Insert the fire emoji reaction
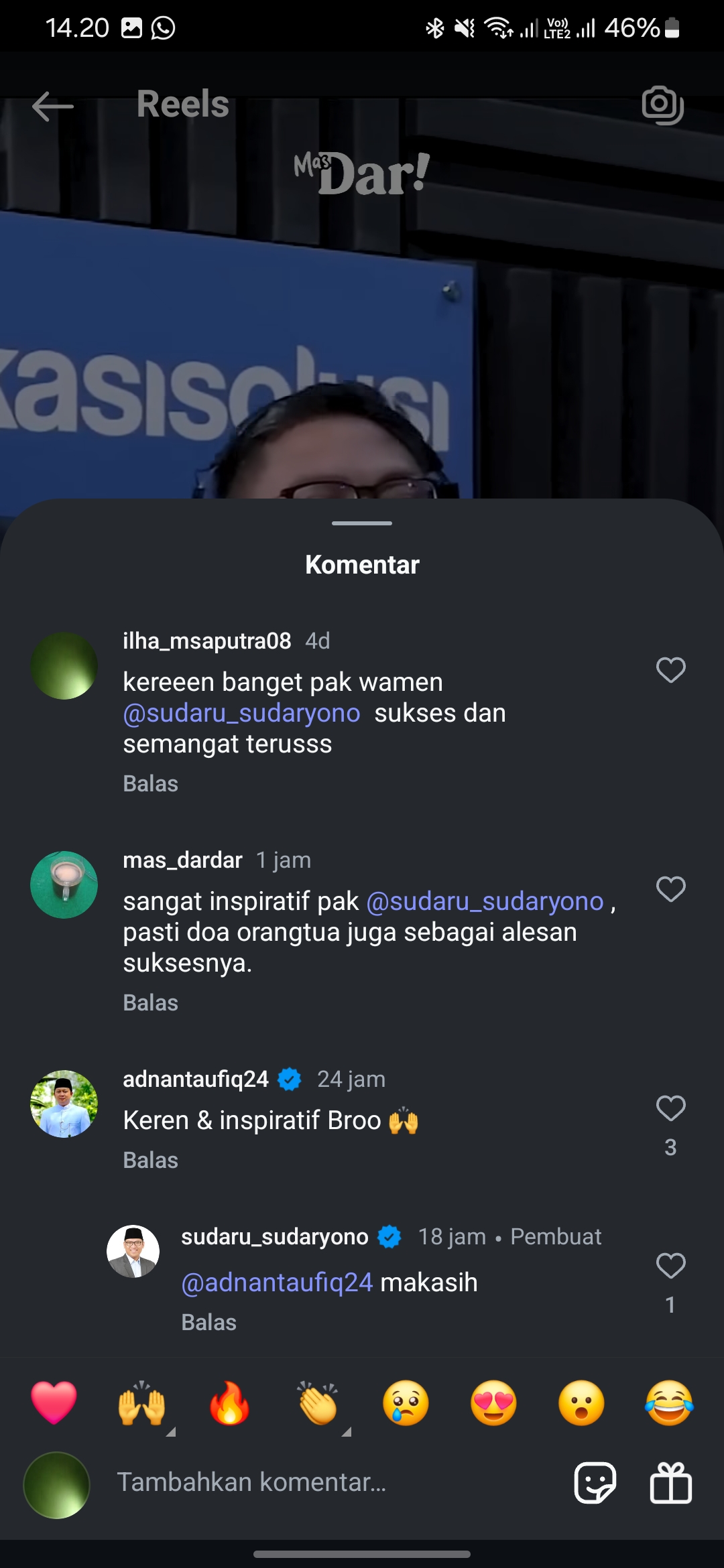 pyautogui.click(x=229, y=1402)
